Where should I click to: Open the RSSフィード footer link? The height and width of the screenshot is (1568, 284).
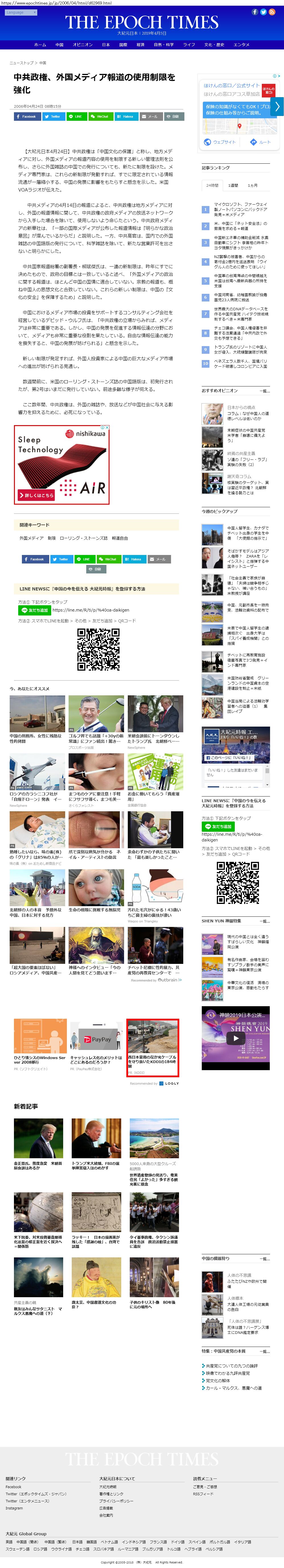click(203, 1494)
